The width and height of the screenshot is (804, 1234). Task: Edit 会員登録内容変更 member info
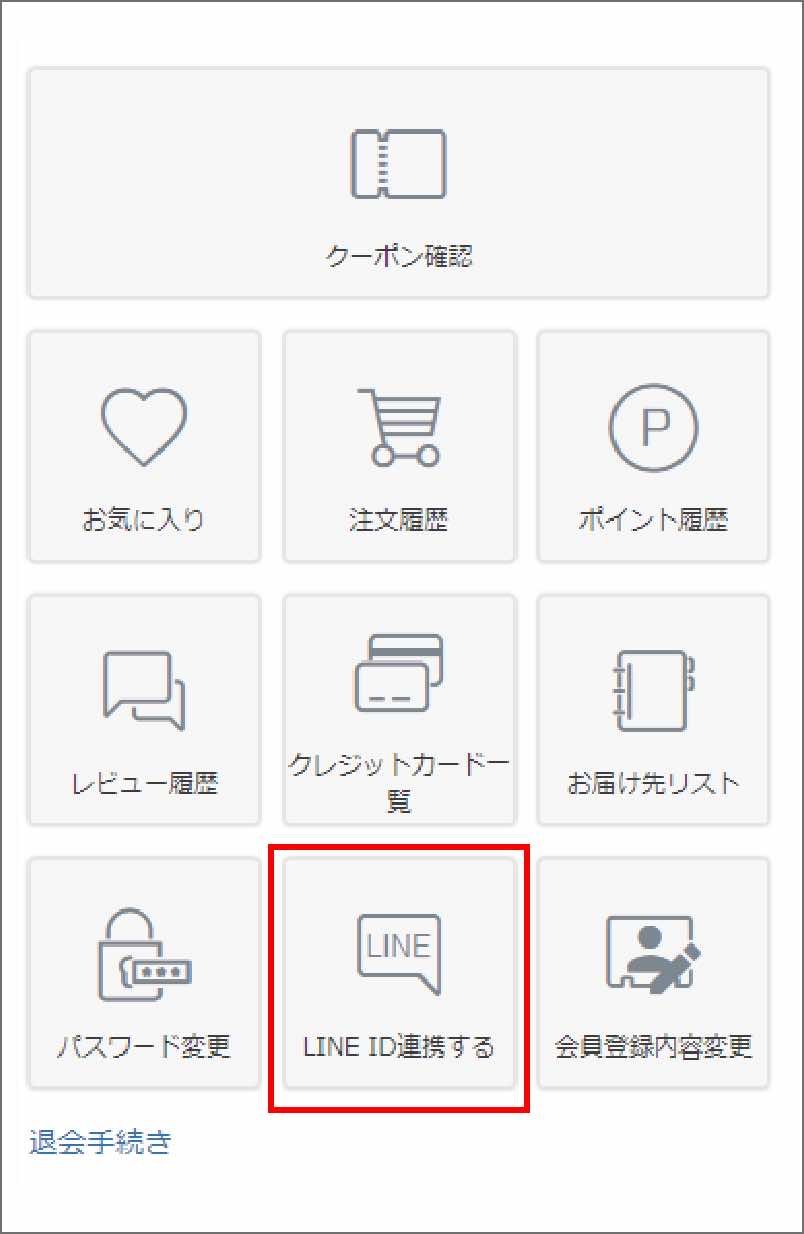point(653,973)
